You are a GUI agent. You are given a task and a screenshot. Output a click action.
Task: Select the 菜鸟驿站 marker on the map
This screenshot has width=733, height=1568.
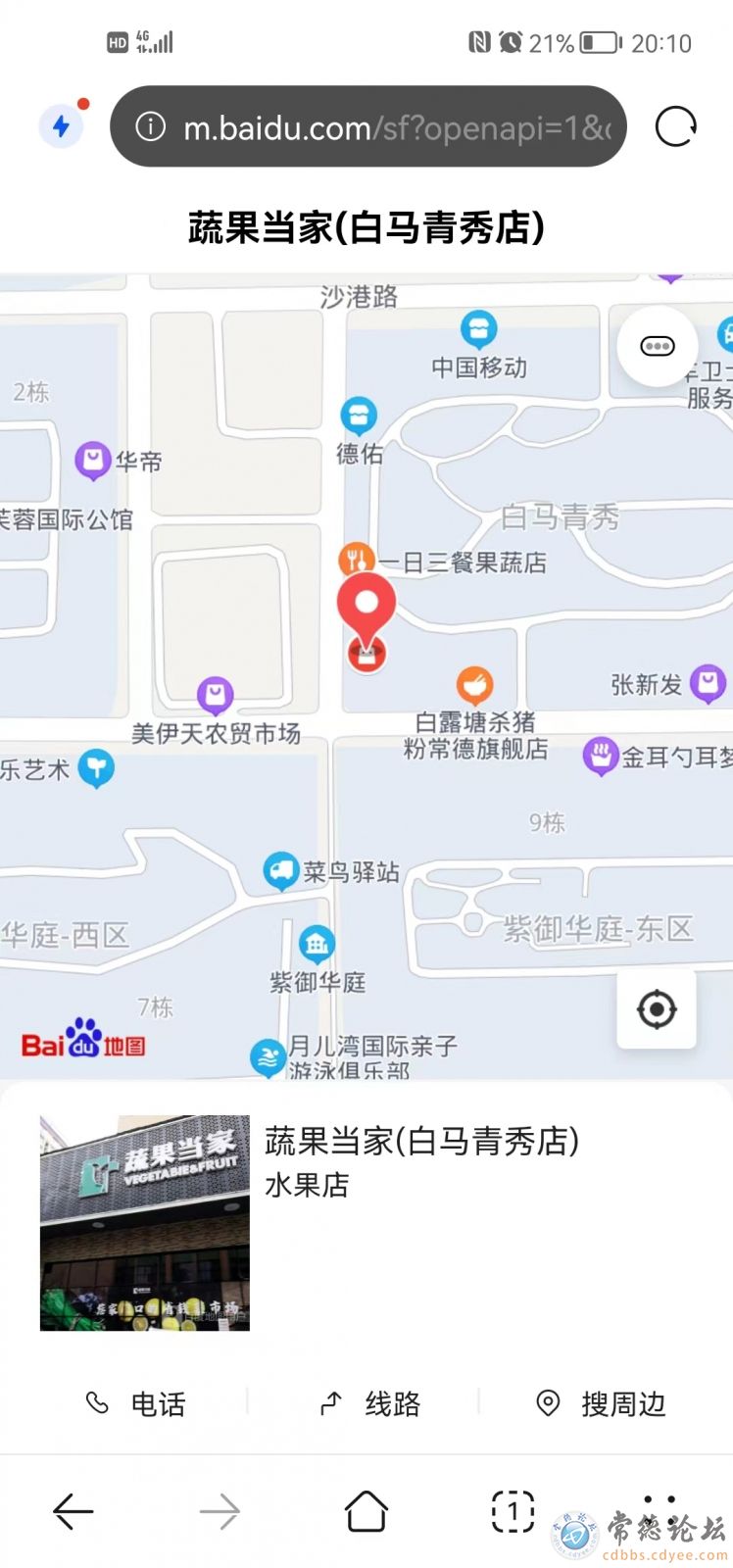click(281, 871)
